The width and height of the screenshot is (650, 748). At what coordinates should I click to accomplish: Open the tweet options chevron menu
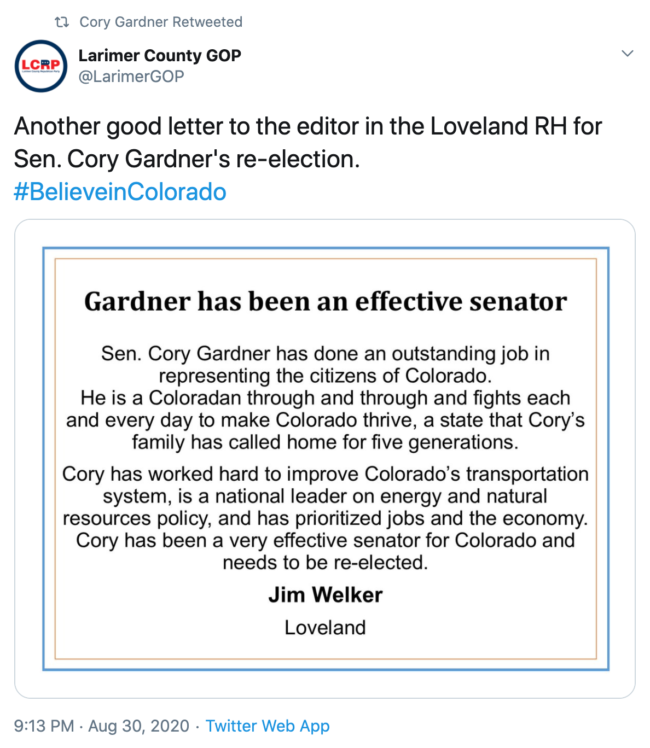[627, 53]
